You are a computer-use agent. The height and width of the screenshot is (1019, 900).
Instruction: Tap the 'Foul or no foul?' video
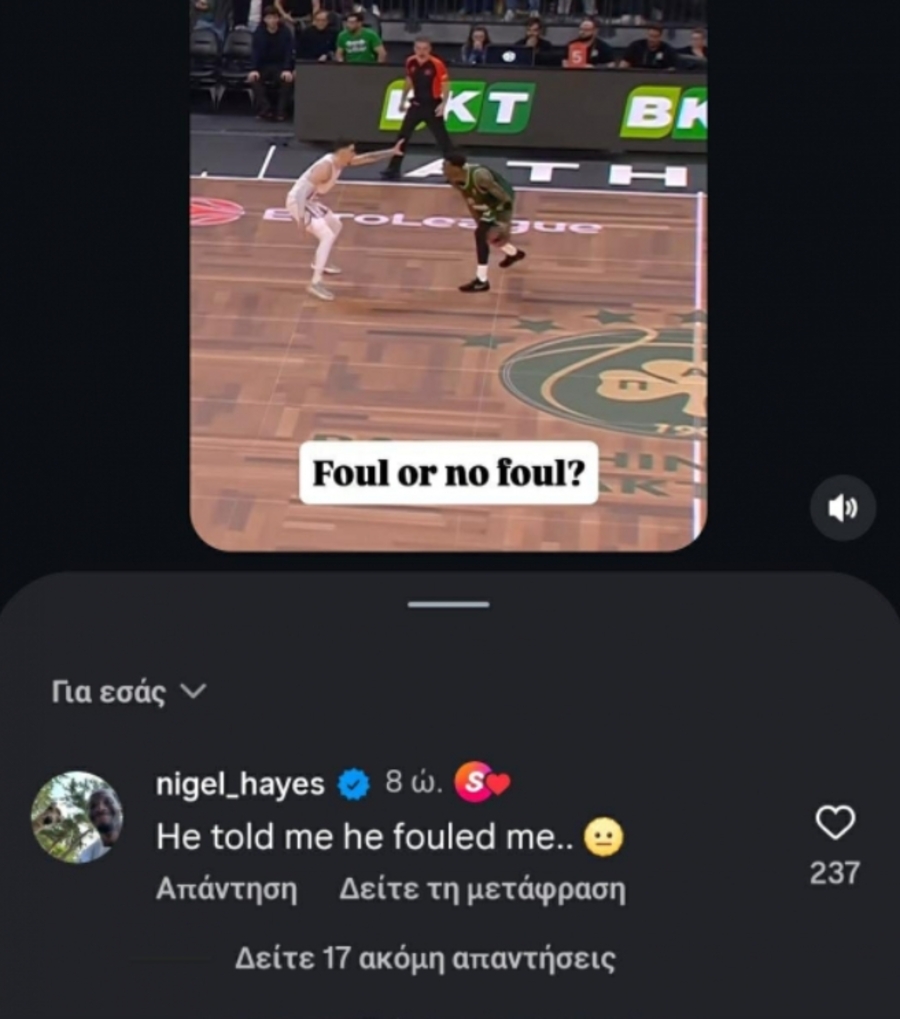pyautogui.click(x=448, y=300)
